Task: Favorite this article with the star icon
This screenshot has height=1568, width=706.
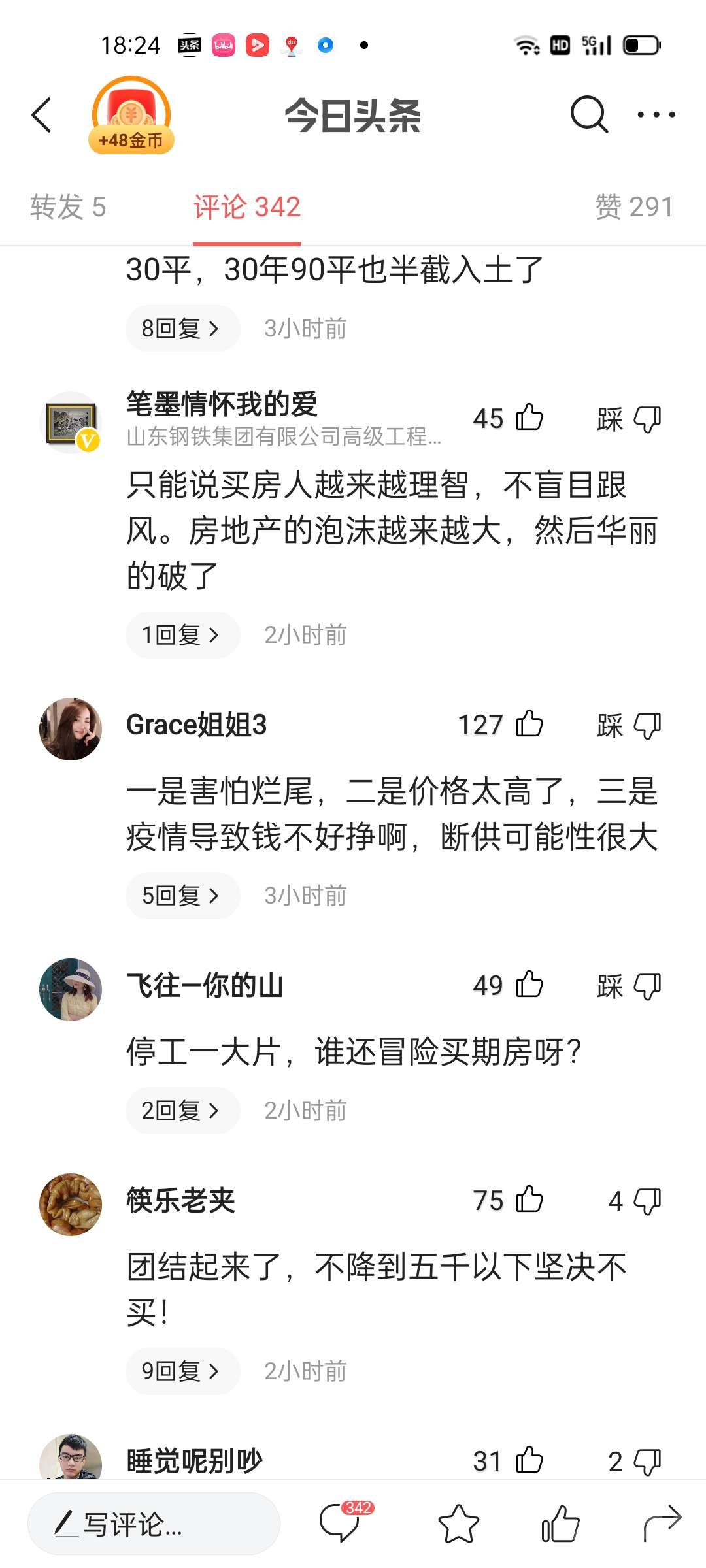Action: click(x=458, y=1524)
